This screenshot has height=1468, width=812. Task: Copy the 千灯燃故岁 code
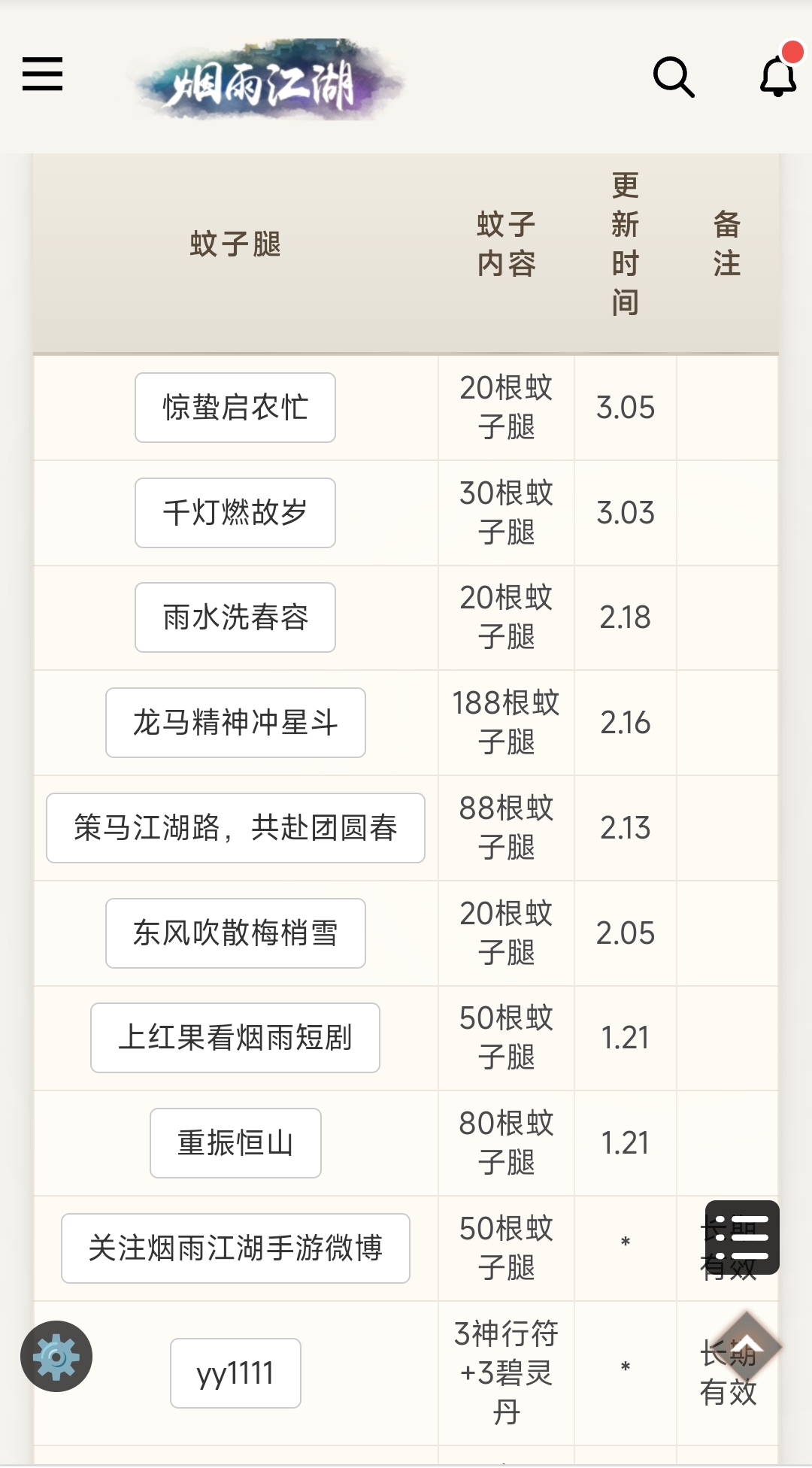pyautogui.click(x=235, y=511)
